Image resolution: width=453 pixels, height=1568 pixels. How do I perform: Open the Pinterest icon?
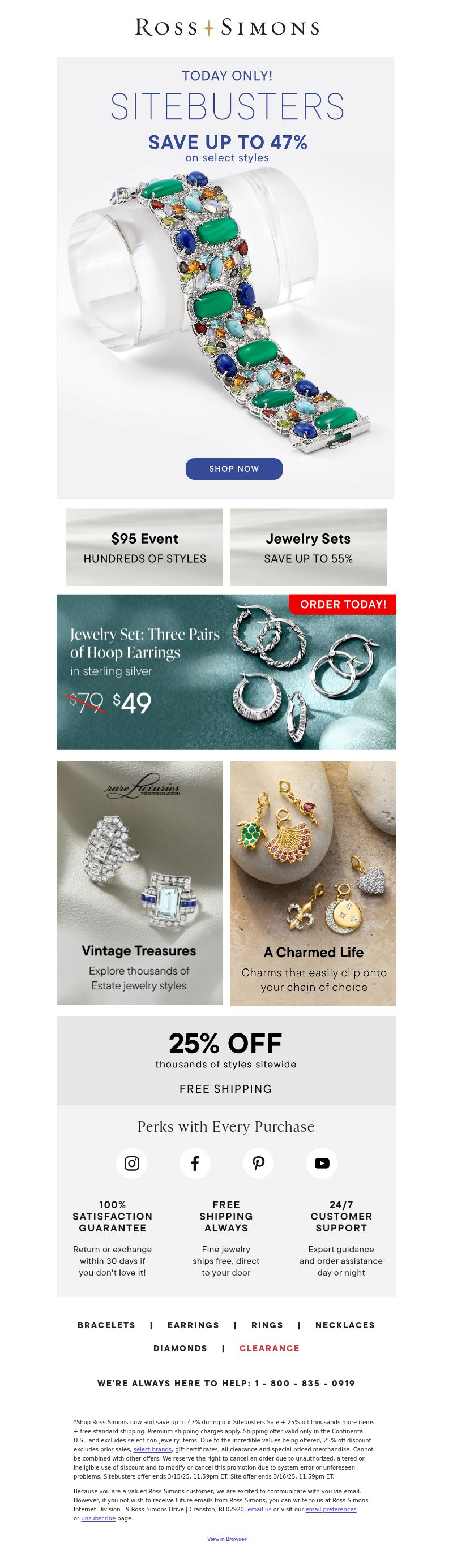(x=259, y=1163)
